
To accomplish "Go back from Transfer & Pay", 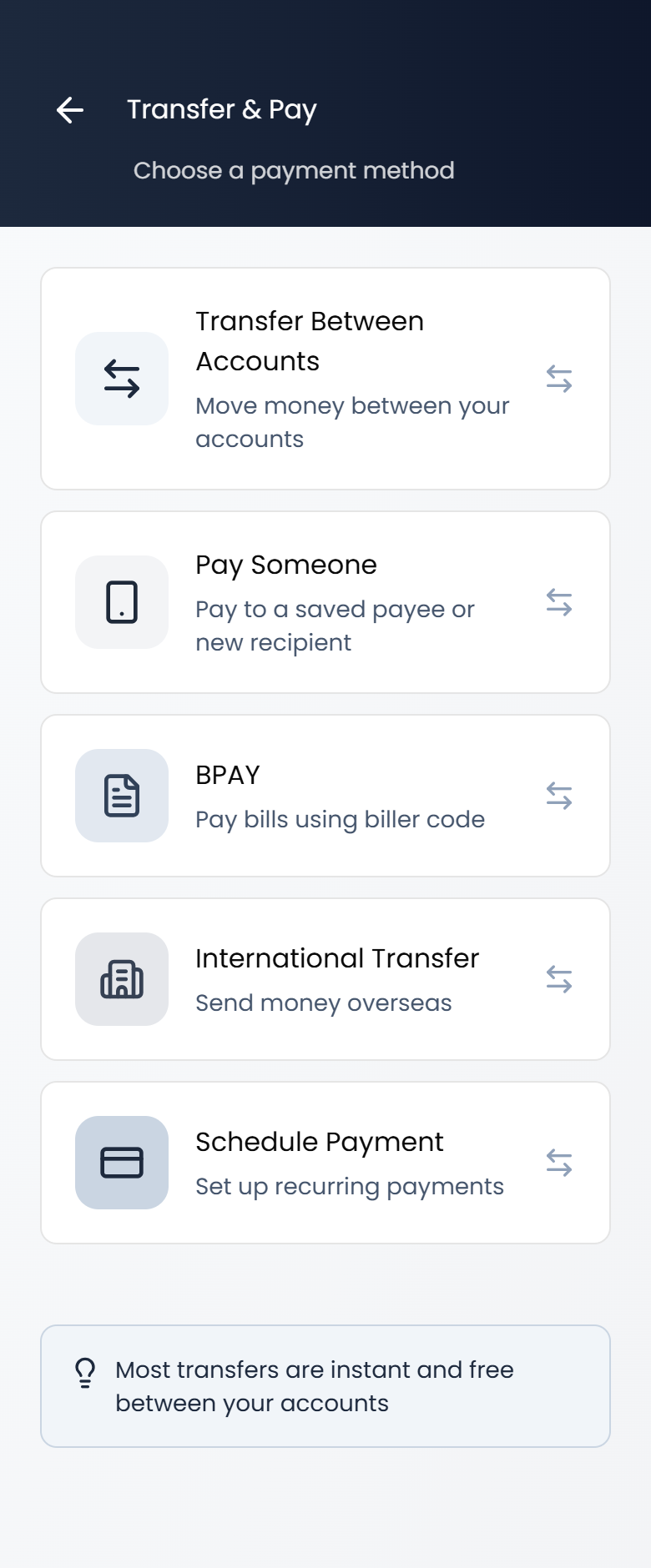I will coord(70,110).
